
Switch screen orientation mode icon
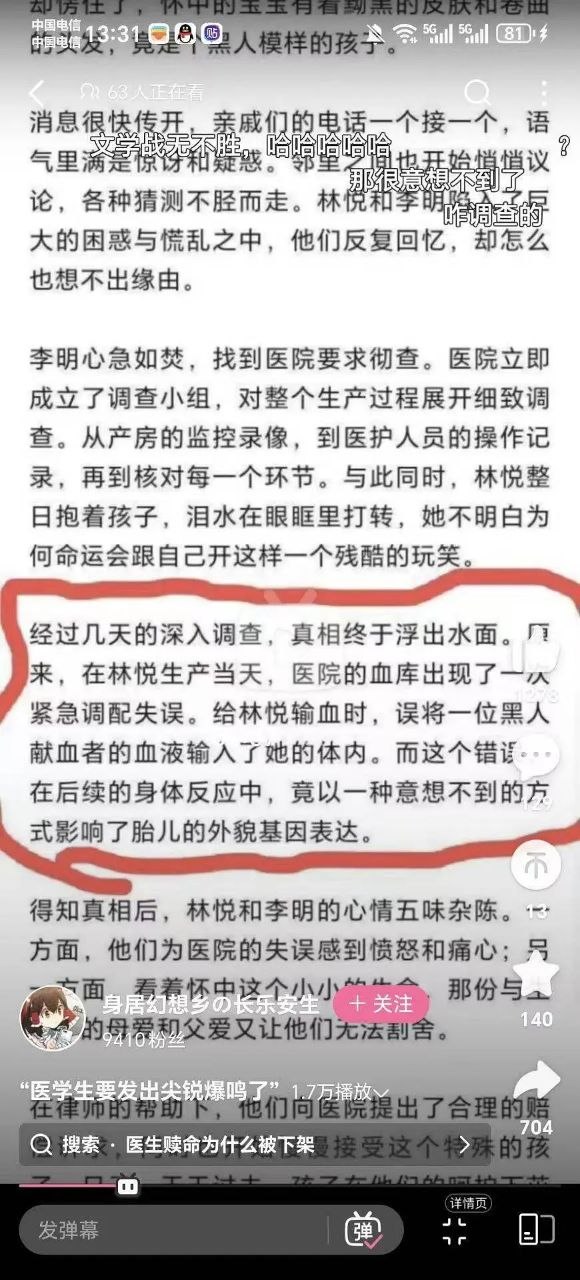coord(537,1230)
